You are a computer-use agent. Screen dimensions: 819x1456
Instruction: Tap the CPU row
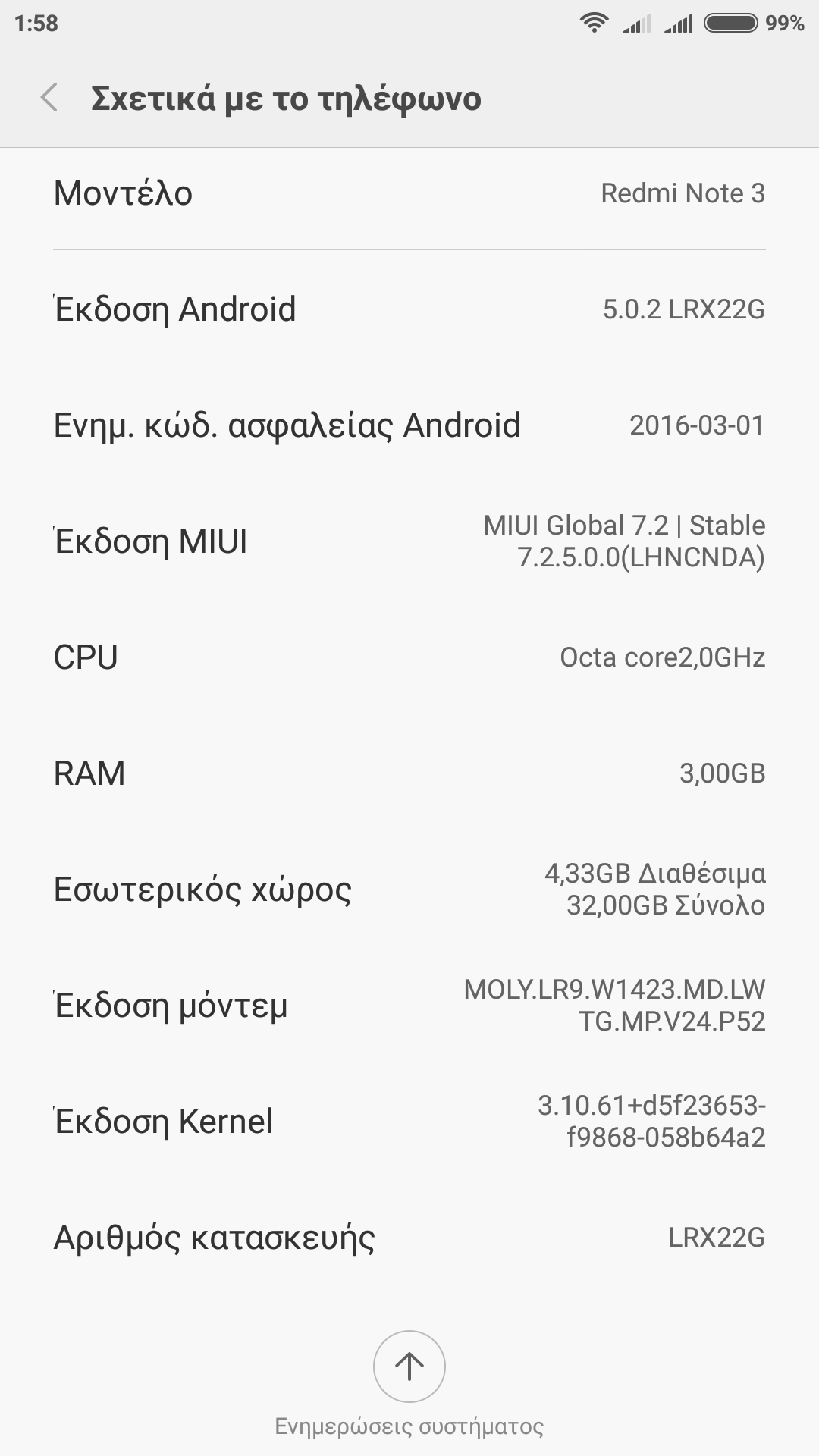(x=409, y=657)
